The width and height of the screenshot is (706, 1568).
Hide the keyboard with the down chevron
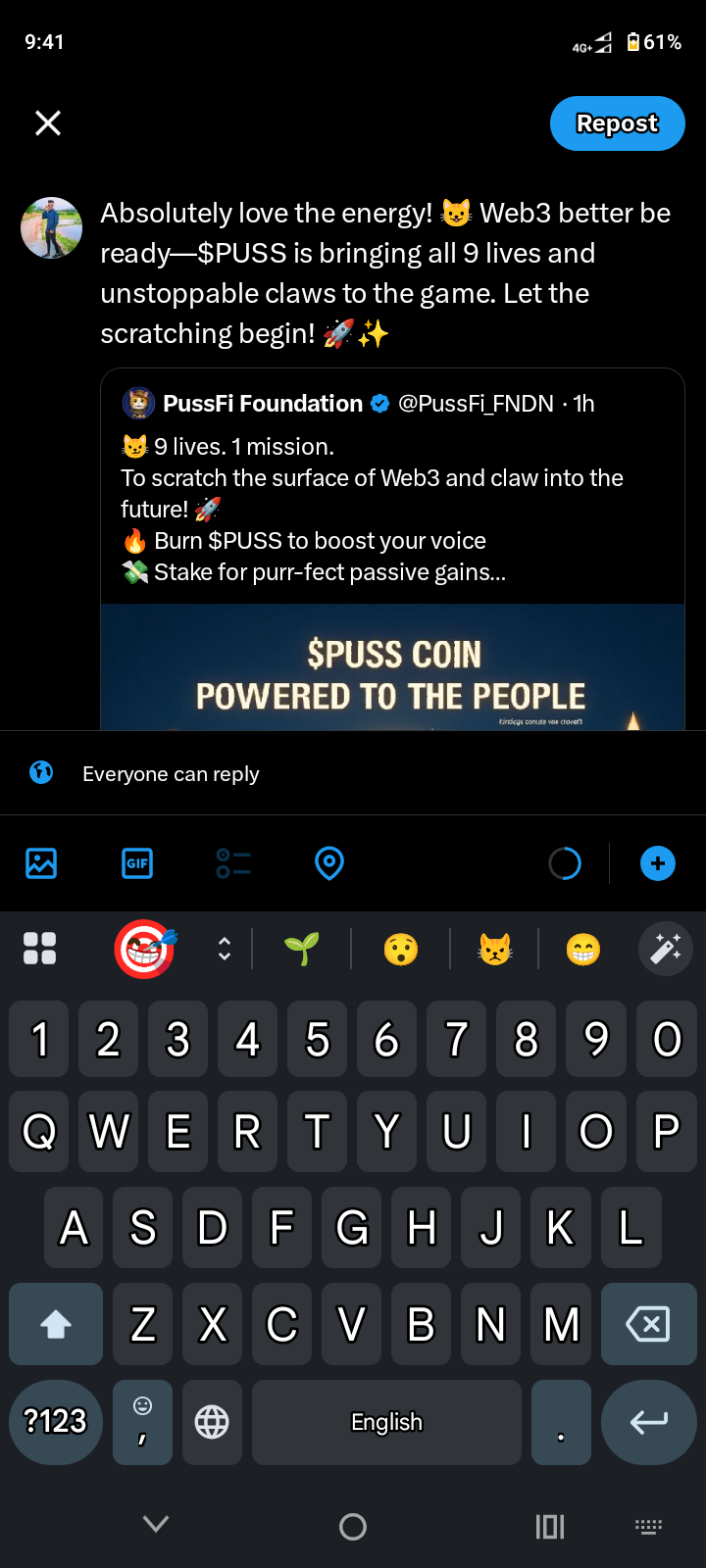click(x=156, y=1524)
